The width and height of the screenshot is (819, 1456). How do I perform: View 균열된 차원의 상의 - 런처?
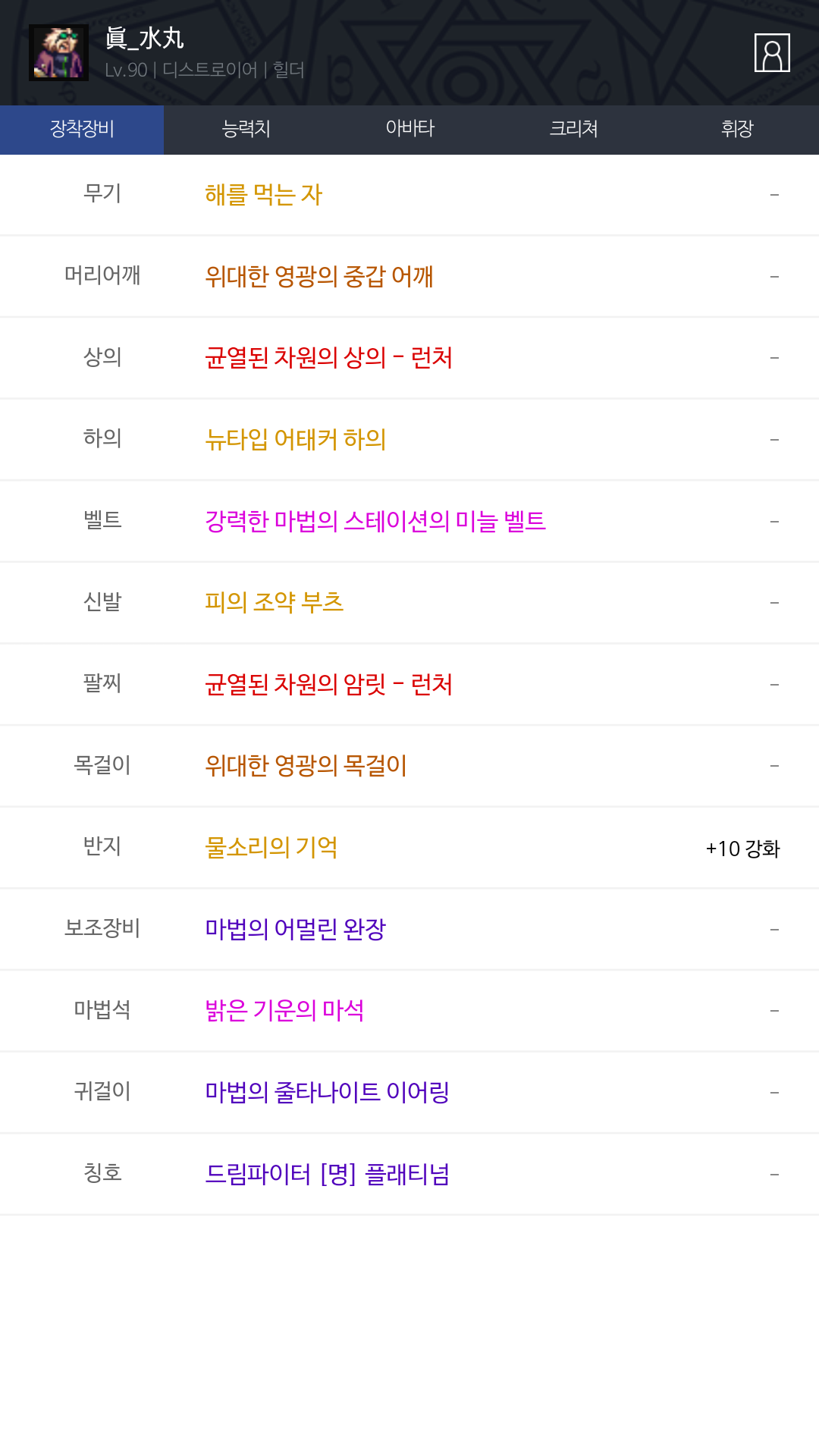click(328, 358)
